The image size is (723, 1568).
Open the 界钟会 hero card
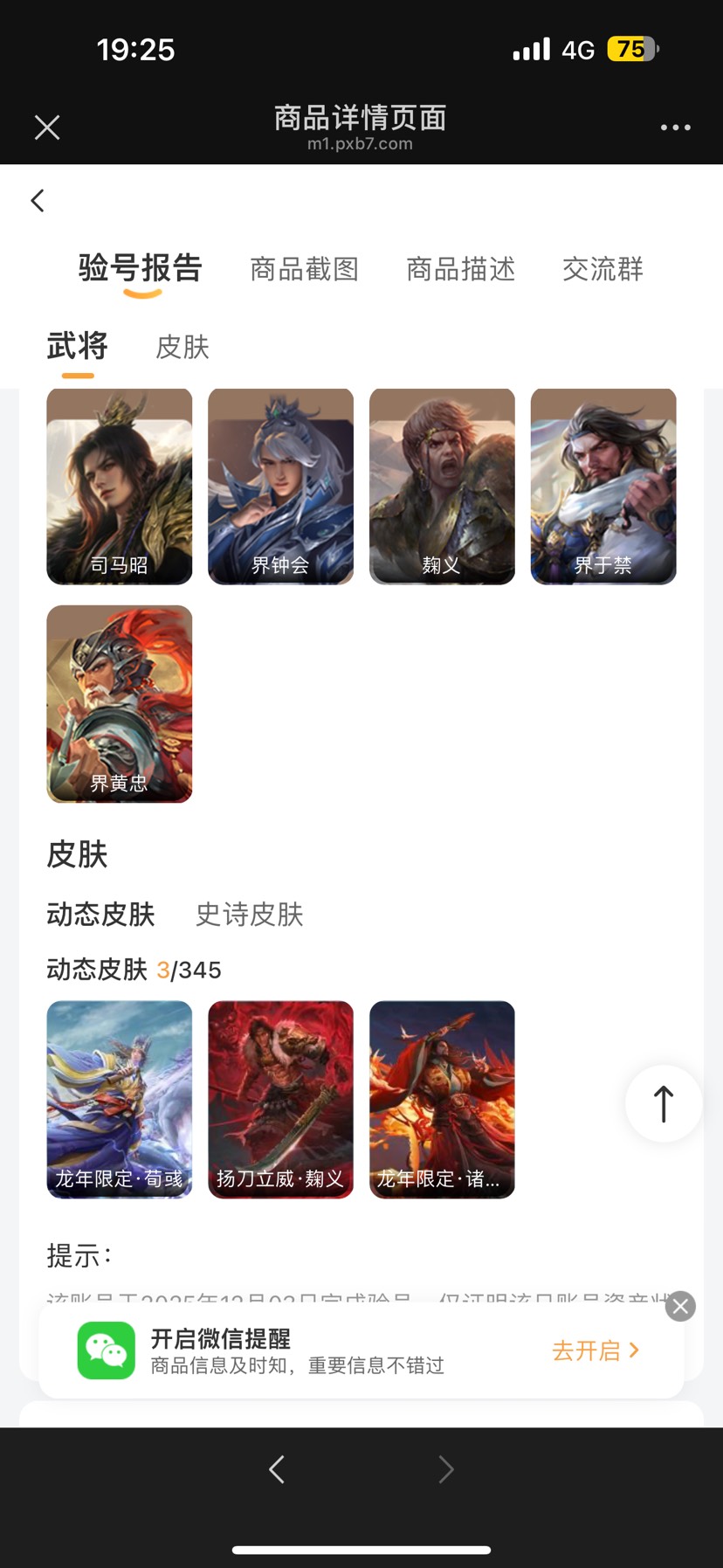coord(280,487)
